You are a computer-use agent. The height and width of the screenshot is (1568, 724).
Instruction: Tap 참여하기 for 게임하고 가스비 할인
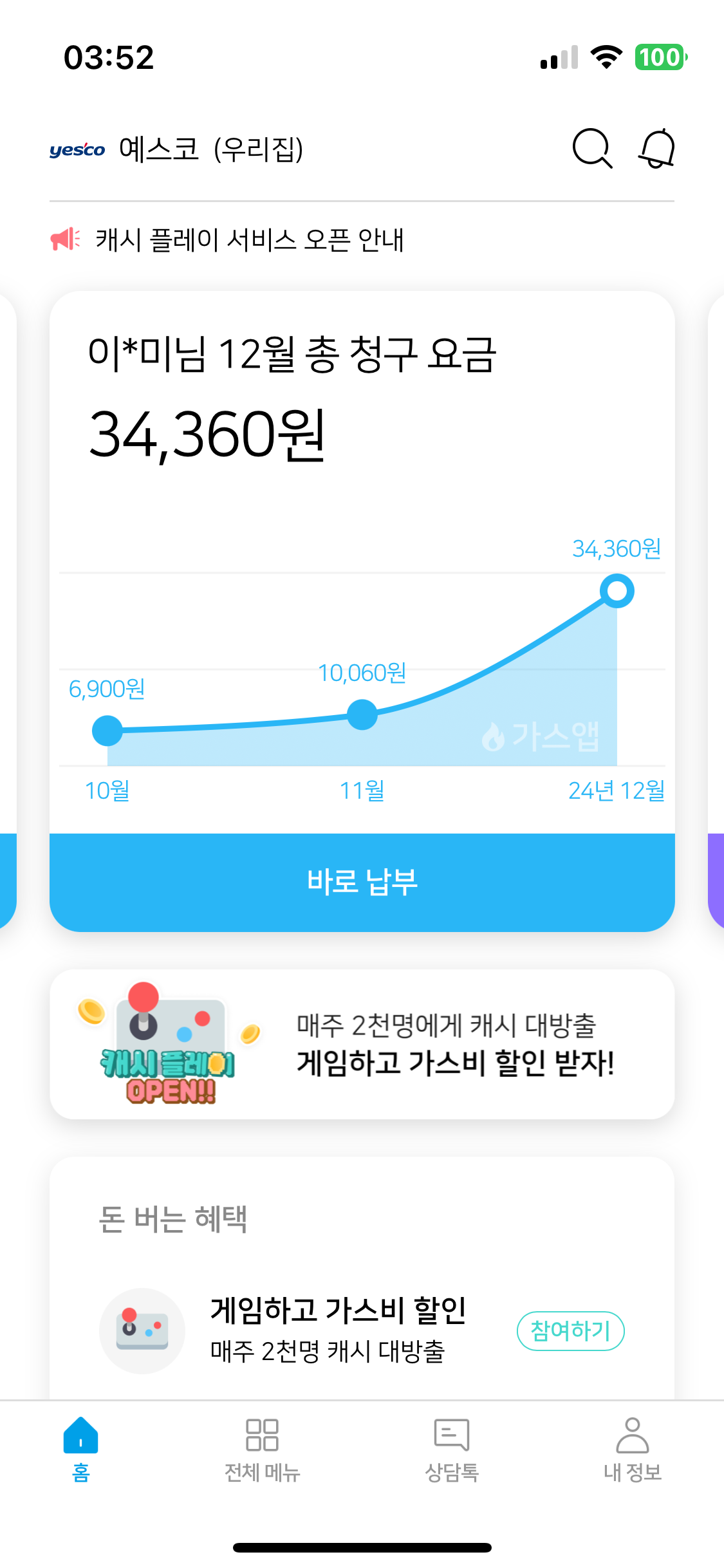pyautogui.click(x=570, y=1330)
